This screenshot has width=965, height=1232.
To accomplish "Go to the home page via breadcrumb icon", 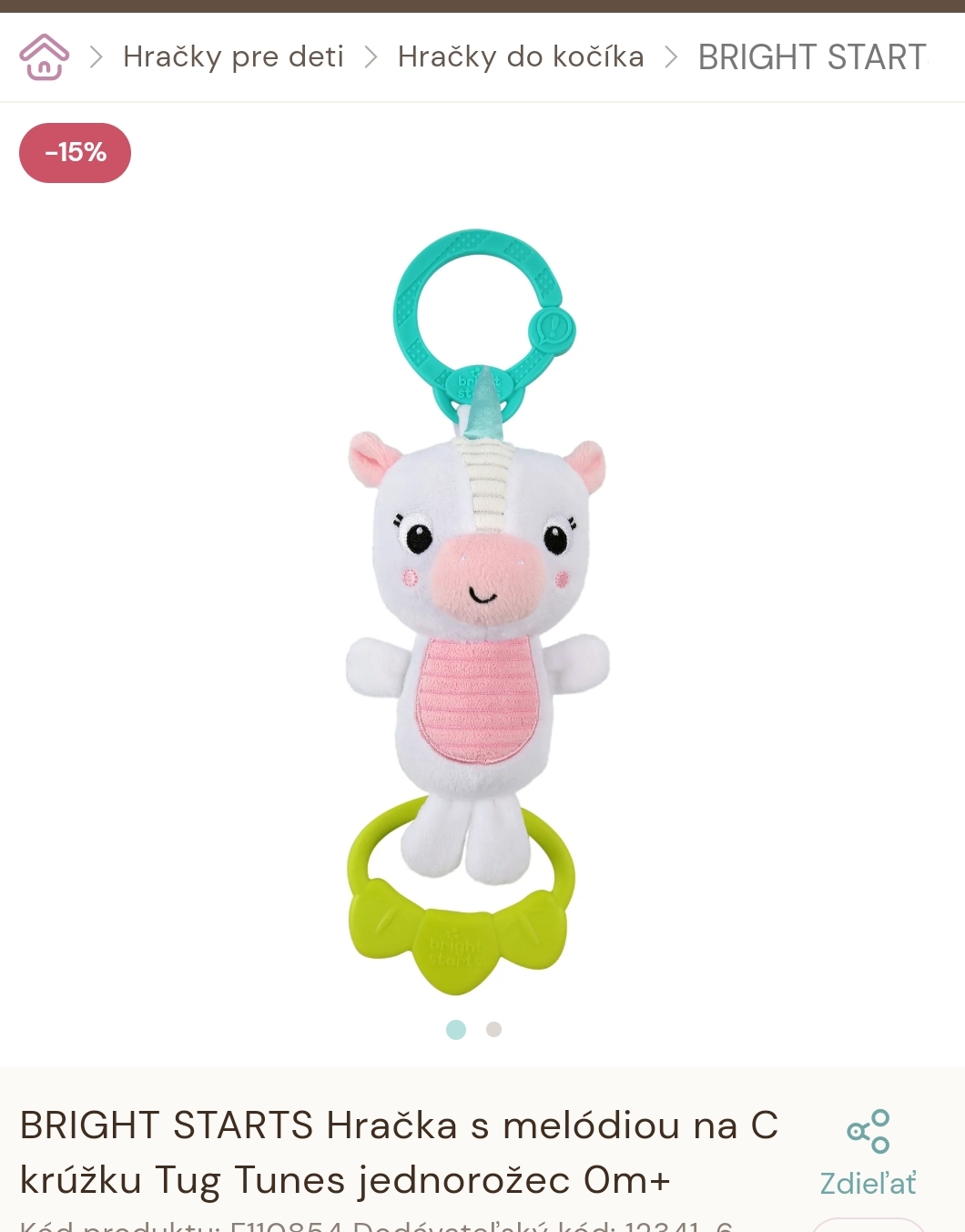I will pos(44,57).
